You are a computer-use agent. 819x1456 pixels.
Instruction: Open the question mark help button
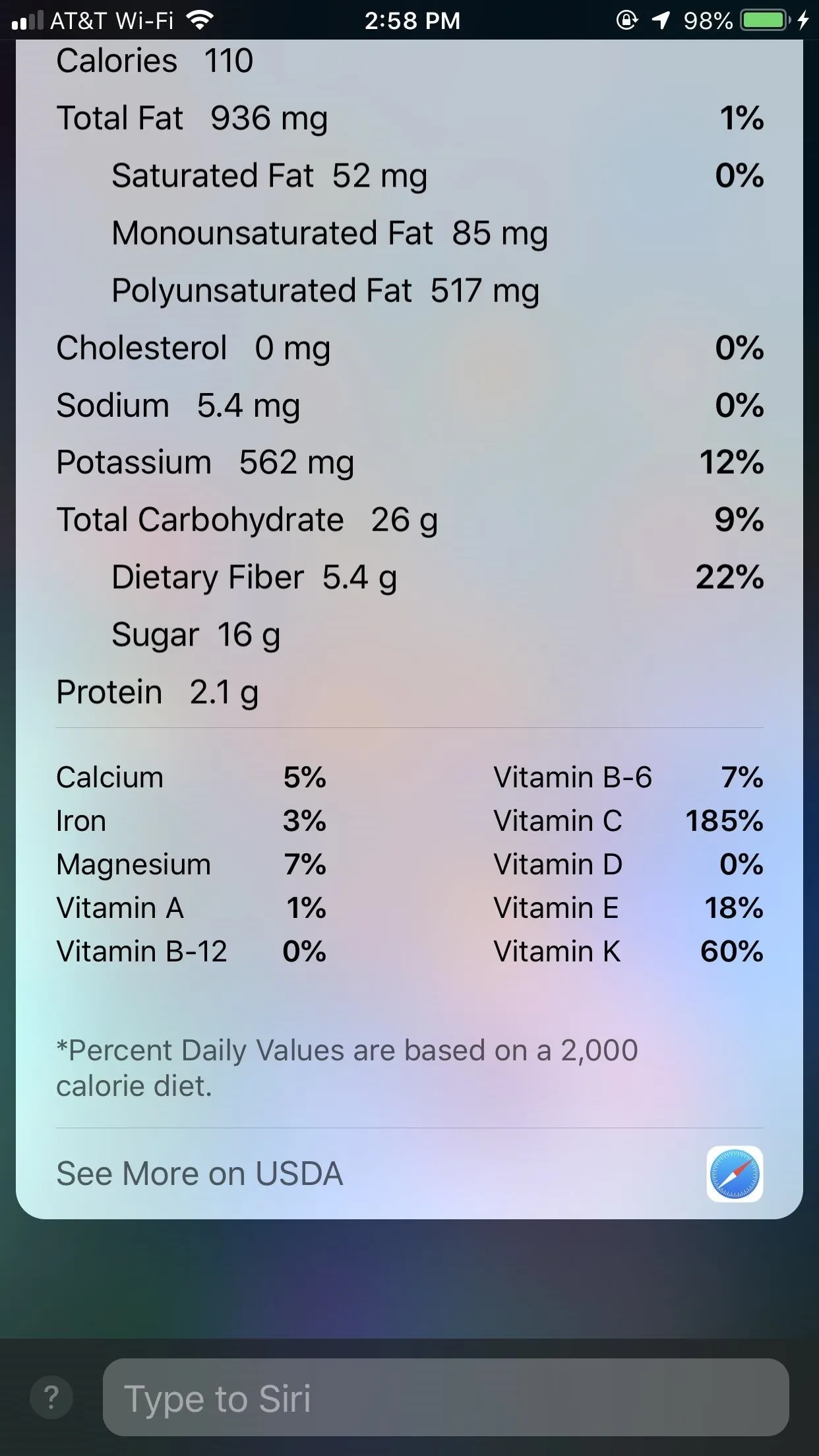coord(51,1397)
